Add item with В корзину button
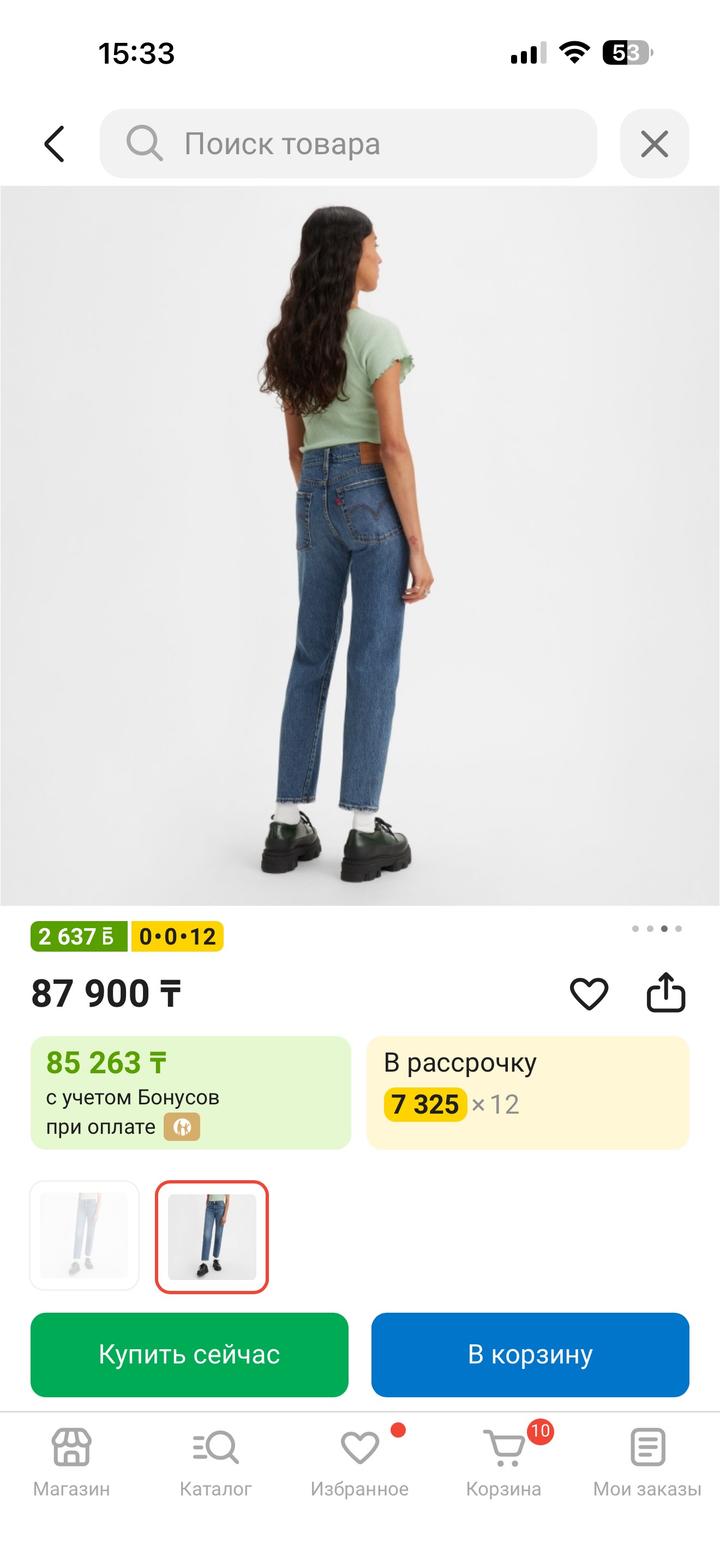The width and height of the screenshot is (720, 1564). 530,1354
